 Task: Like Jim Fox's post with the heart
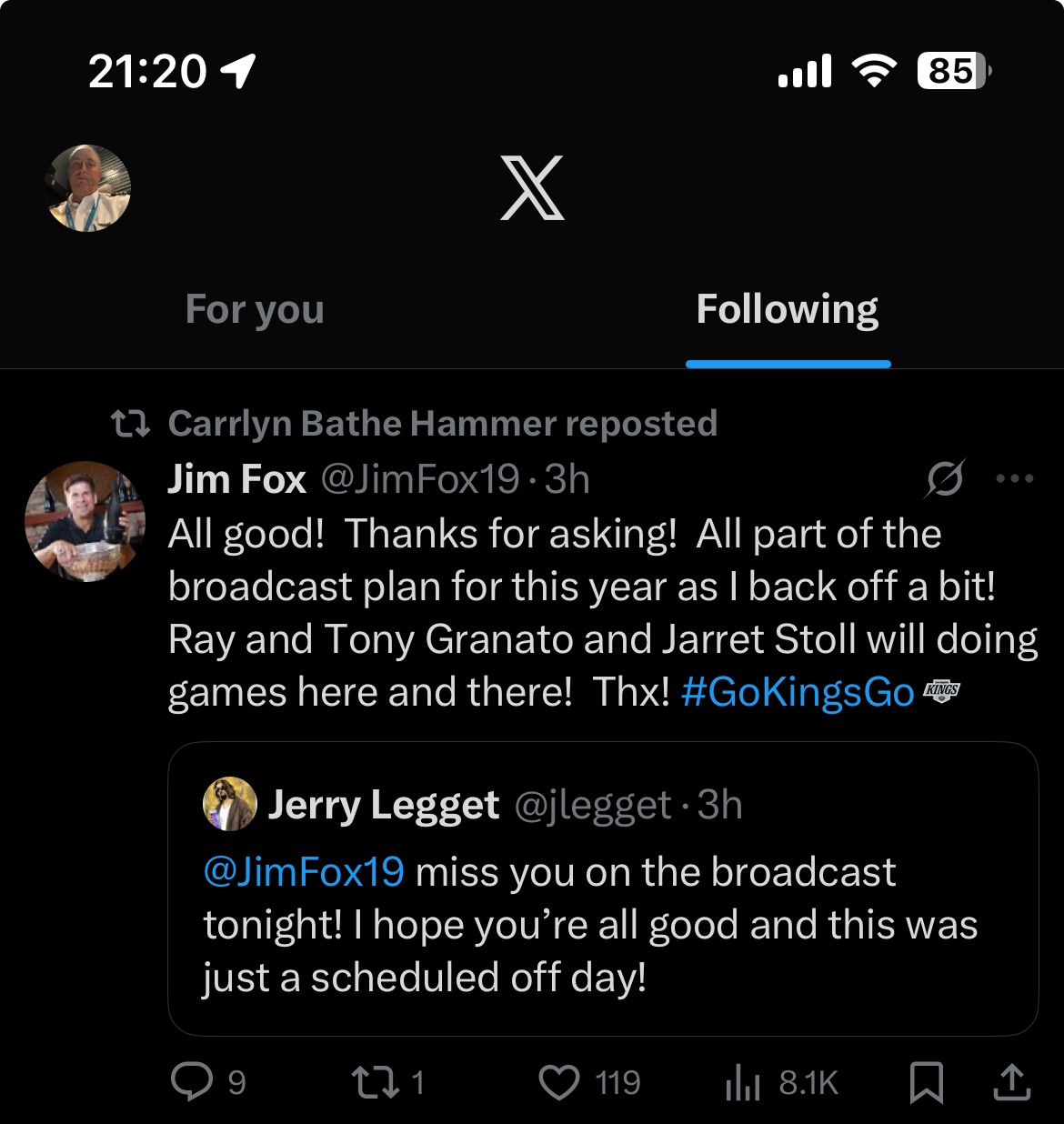[560, 1081]
